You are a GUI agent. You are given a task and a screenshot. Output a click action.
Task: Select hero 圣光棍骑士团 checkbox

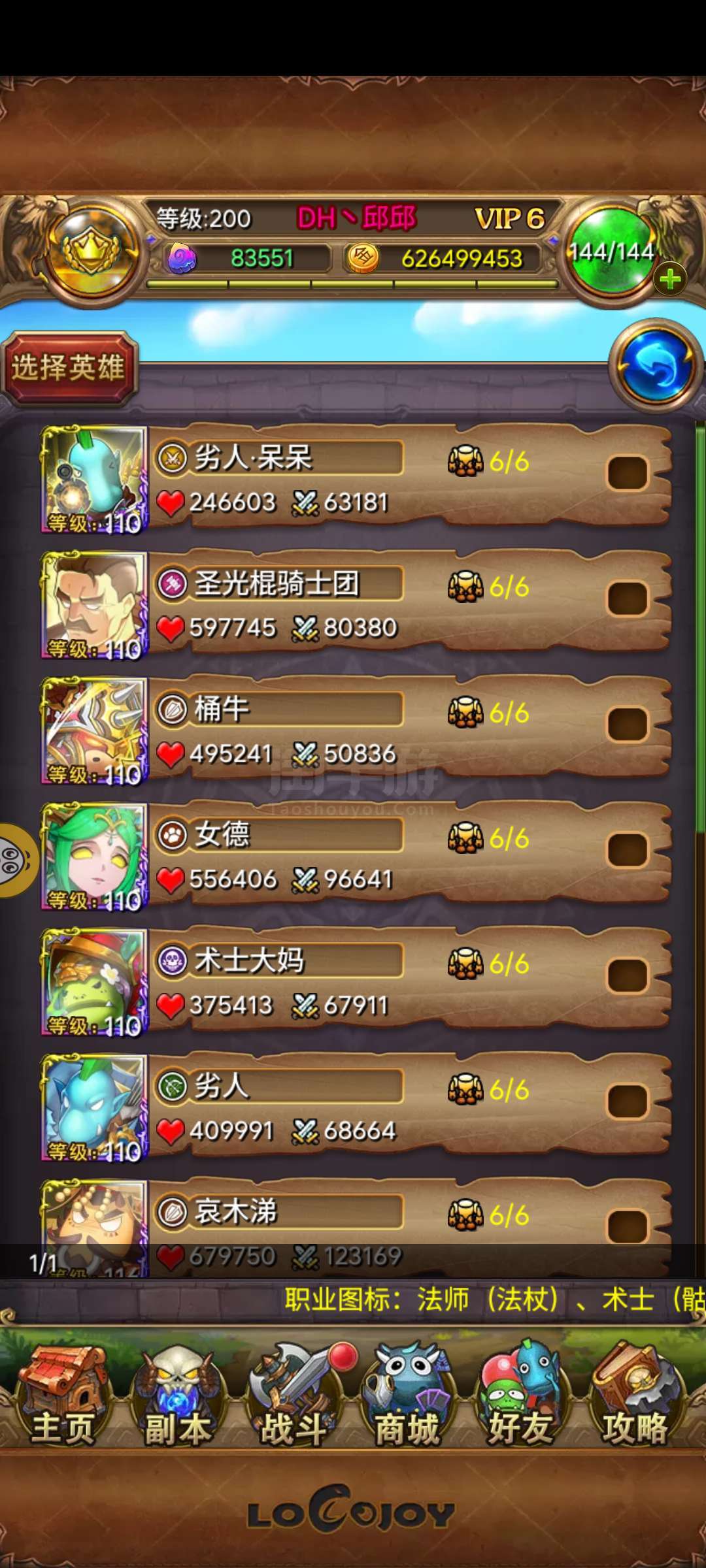(x=627, y=598)
